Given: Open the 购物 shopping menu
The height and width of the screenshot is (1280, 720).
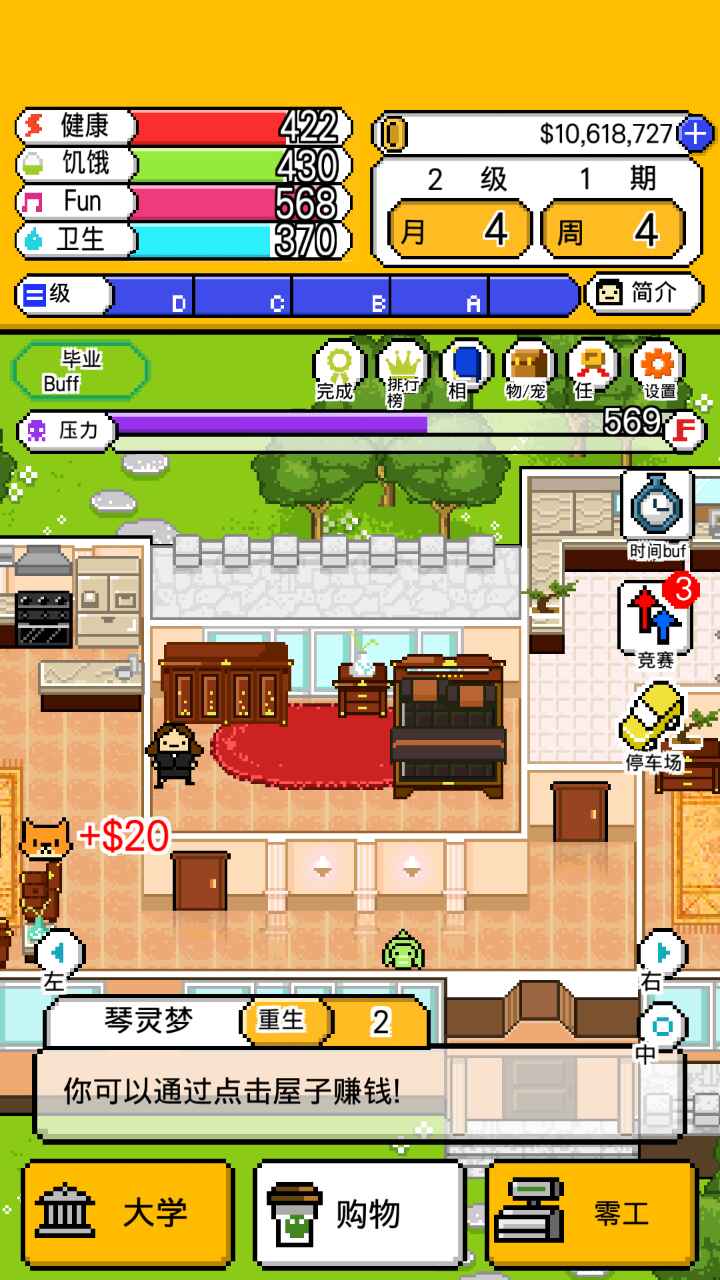Looking at the screenshot, I should 358,1214.
